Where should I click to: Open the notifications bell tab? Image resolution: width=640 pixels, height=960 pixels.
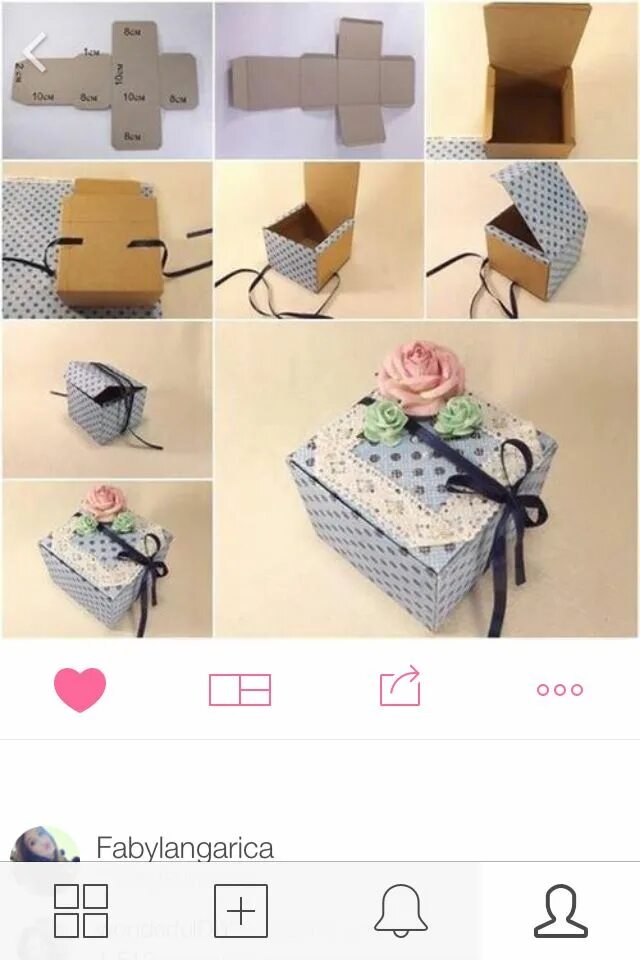tap(400, 910)
